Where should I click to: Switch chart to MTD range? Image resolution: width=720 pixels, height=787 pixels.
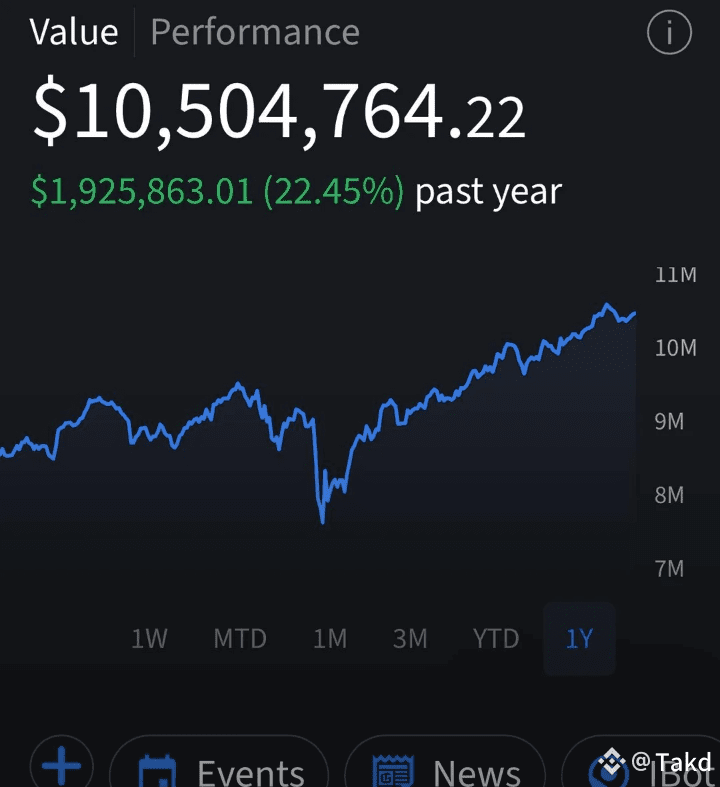coord(240,638)
